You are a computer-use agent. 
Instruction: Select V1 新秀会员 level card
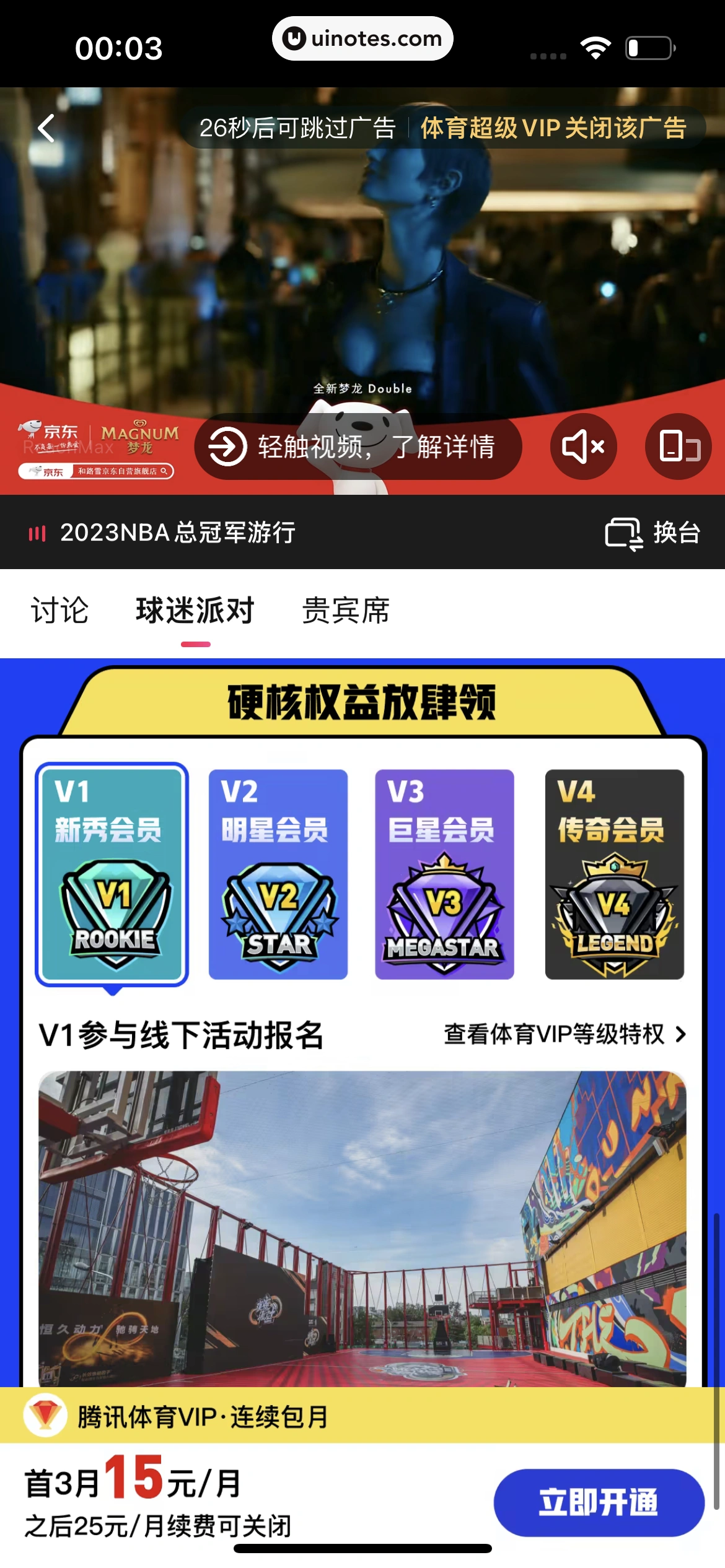click(x=112, y=874)
